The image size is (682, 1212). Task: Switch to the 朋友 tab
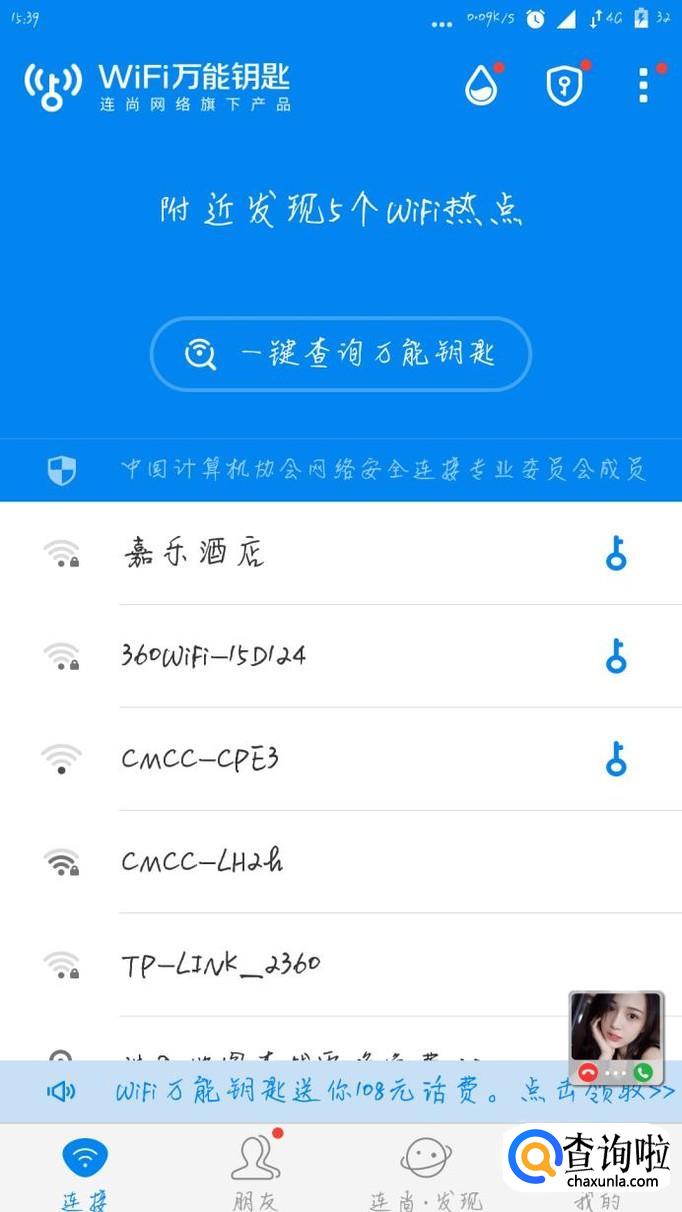(x=255, y=1168)
